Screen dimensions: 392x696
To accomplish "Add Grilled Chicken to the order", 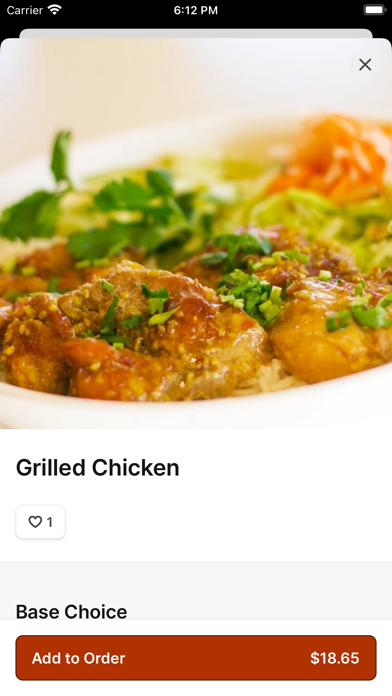I will pyautogui.click(x=196, y=658).
